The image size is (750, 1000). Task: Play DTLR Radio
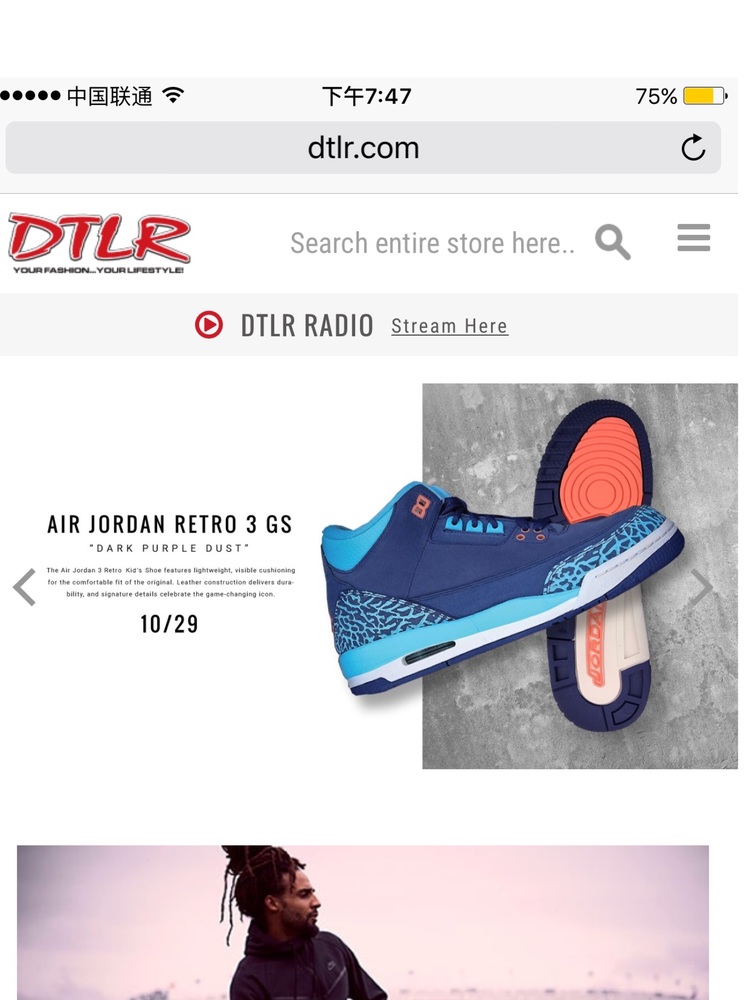[209, 325]
